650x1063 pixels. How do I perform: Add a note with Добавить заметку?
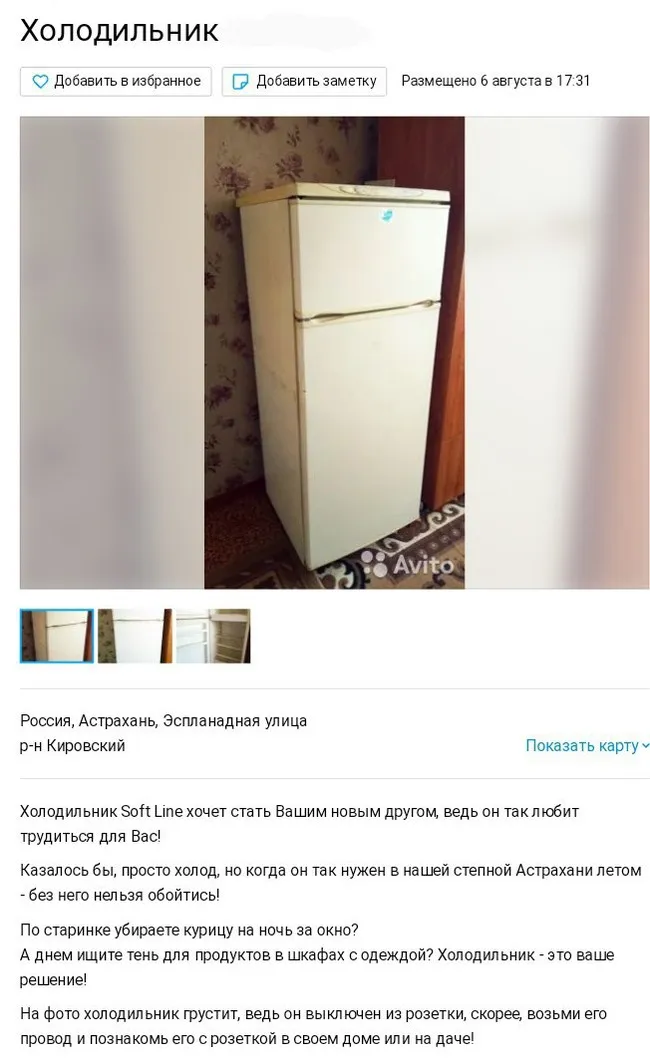304,81
